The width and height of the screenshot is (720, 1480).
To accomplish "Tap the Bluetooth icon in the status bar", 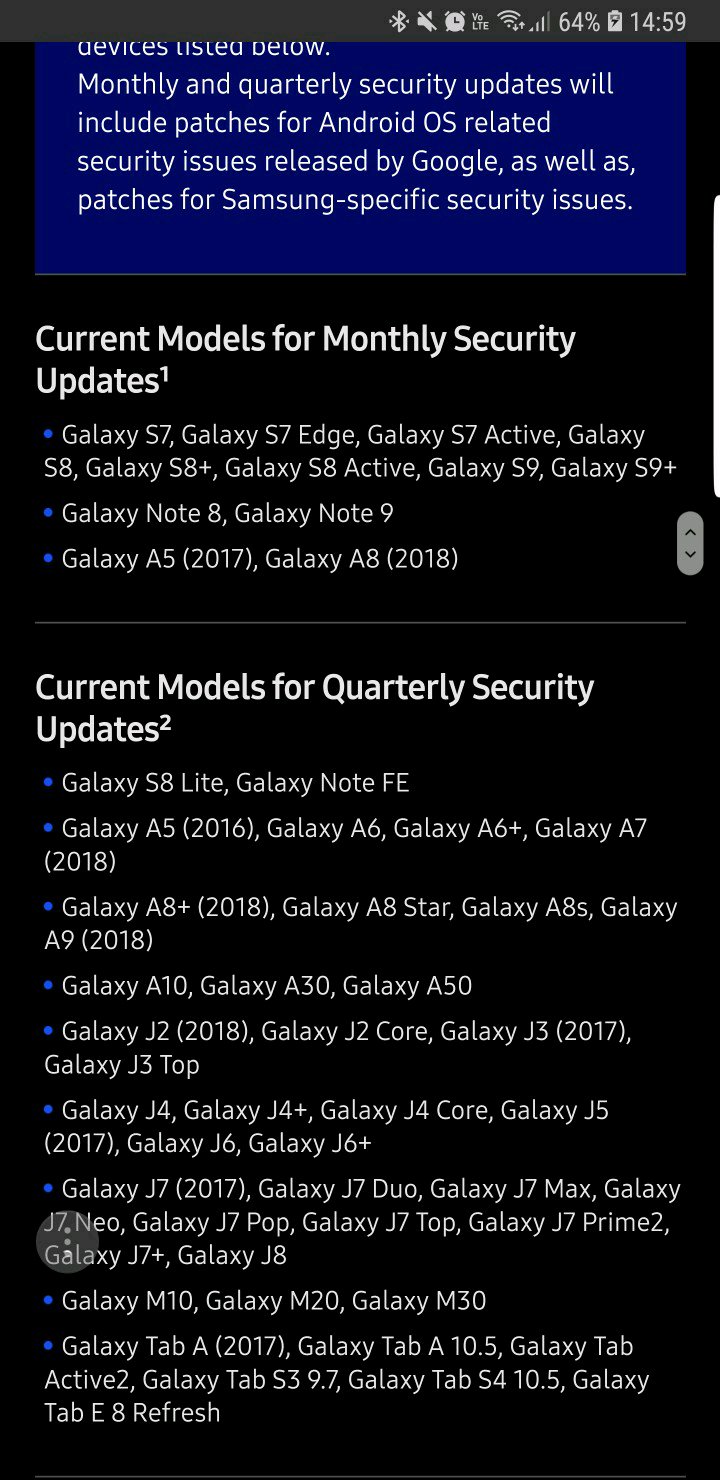I will [399, 20].
